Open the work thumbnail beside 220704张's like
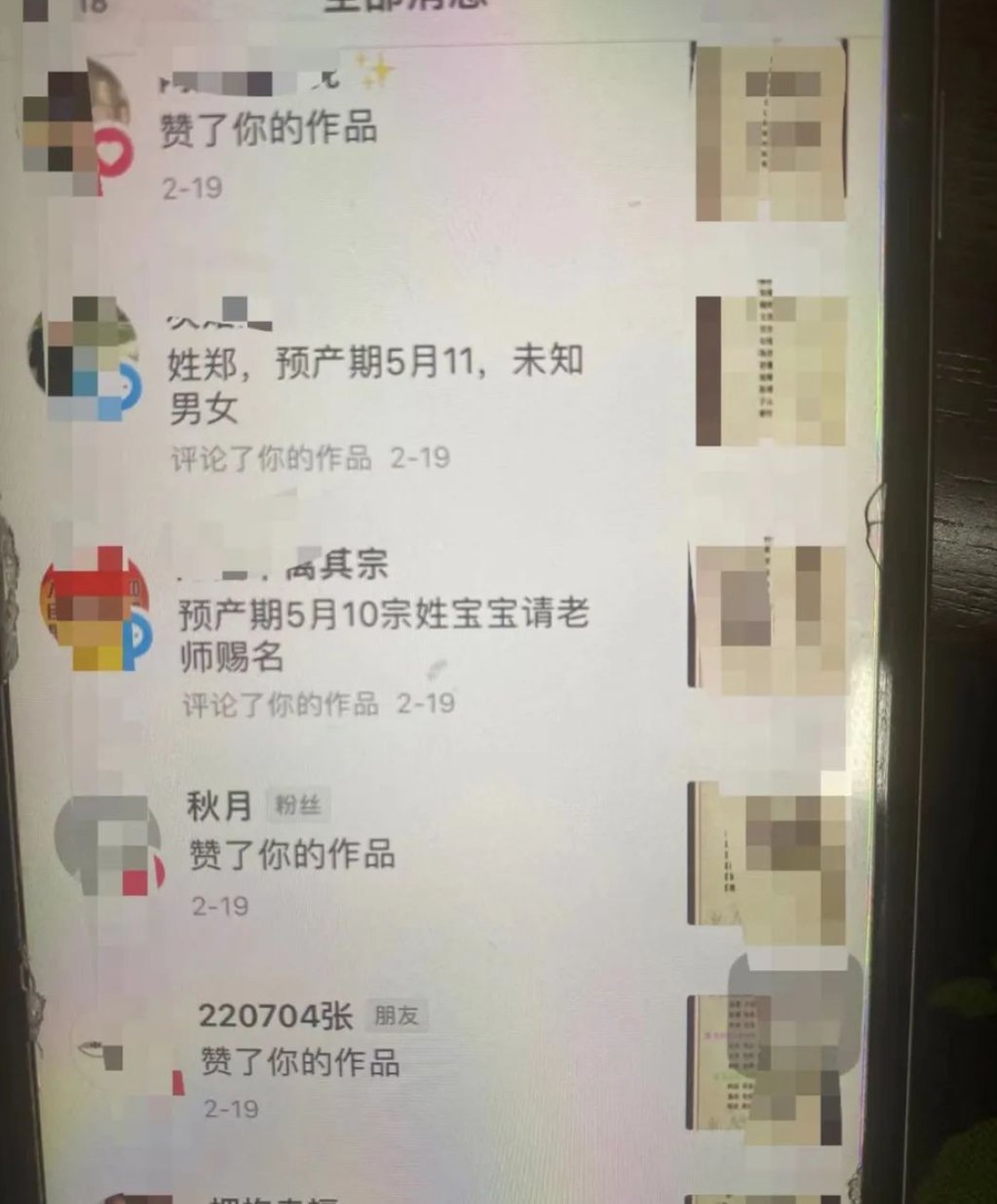 tap(765, 1063)
